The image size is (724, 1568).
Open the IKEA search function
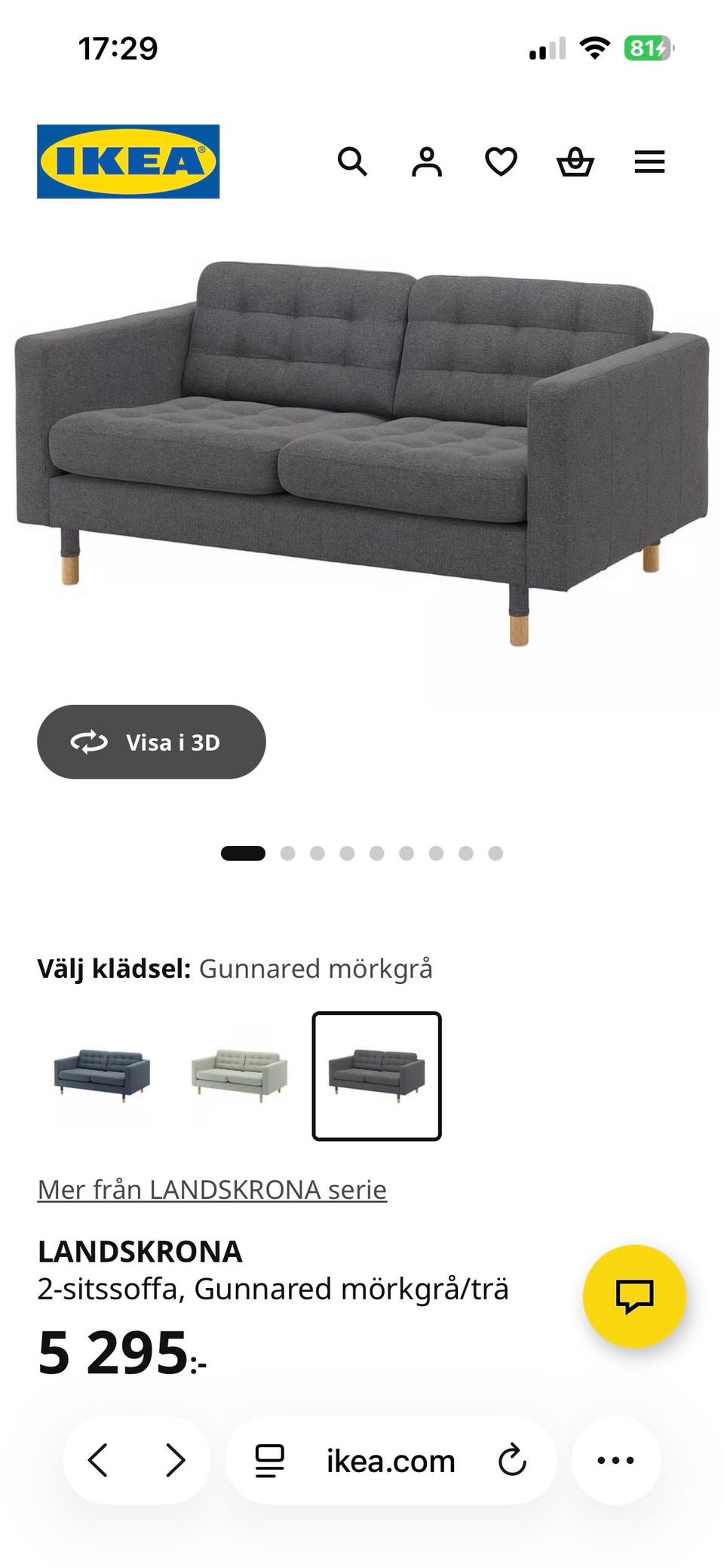(353, 161)
